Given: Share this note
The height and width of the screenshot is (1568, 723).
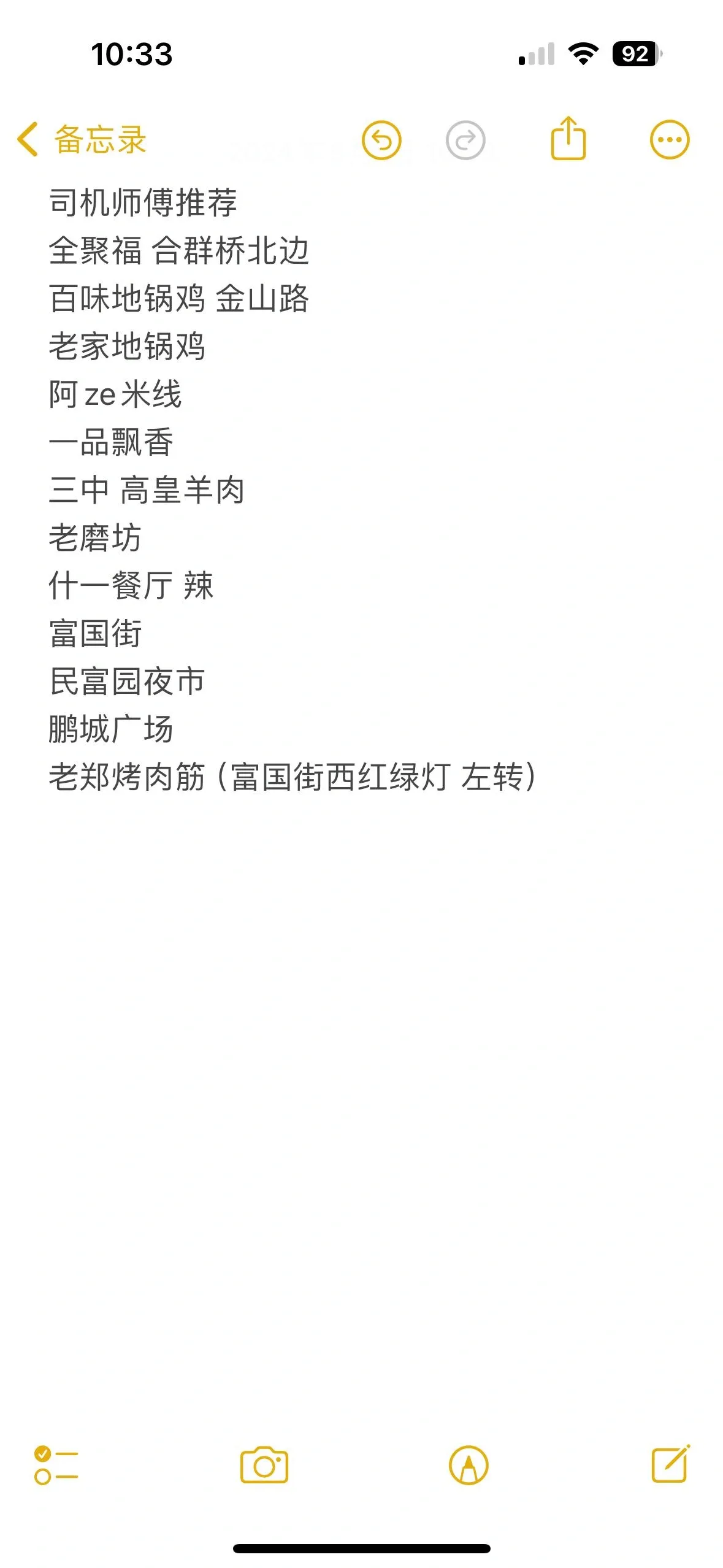Looking at the screenshot, I should 568,139.
